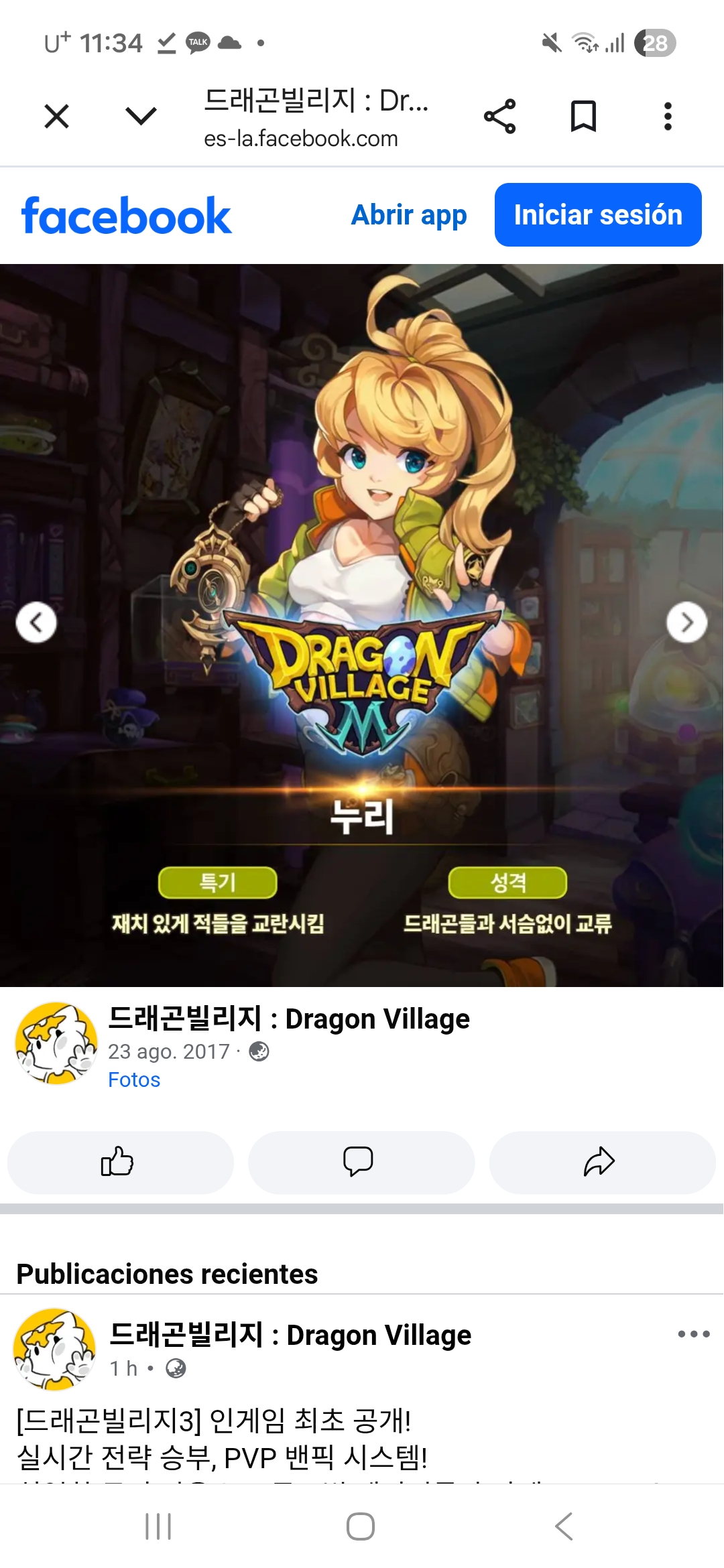Go to the Facebook home via logo
724x1568 pixels.
click(x=126, y=216)
